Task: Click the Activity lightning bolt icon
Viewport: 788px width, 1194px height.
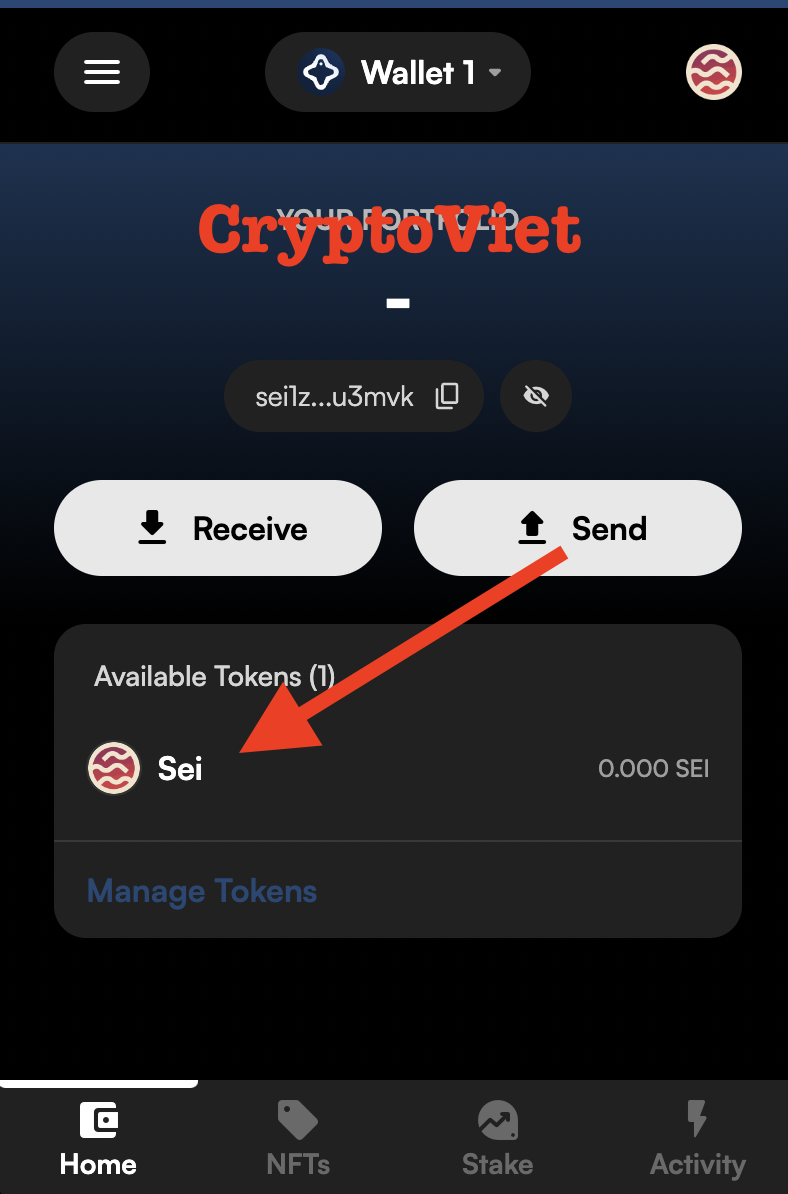Action: pyautogui.click(x=697, y=1119)
